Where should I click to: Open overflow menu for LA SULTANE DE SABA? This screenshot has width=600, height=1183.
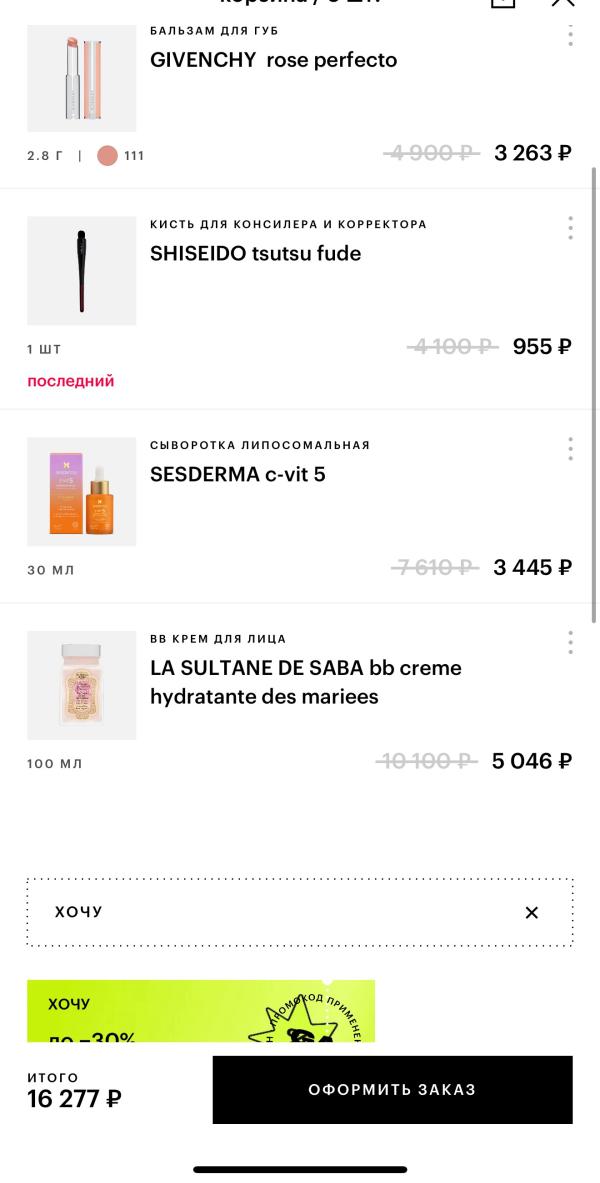(x=570, y=642)
